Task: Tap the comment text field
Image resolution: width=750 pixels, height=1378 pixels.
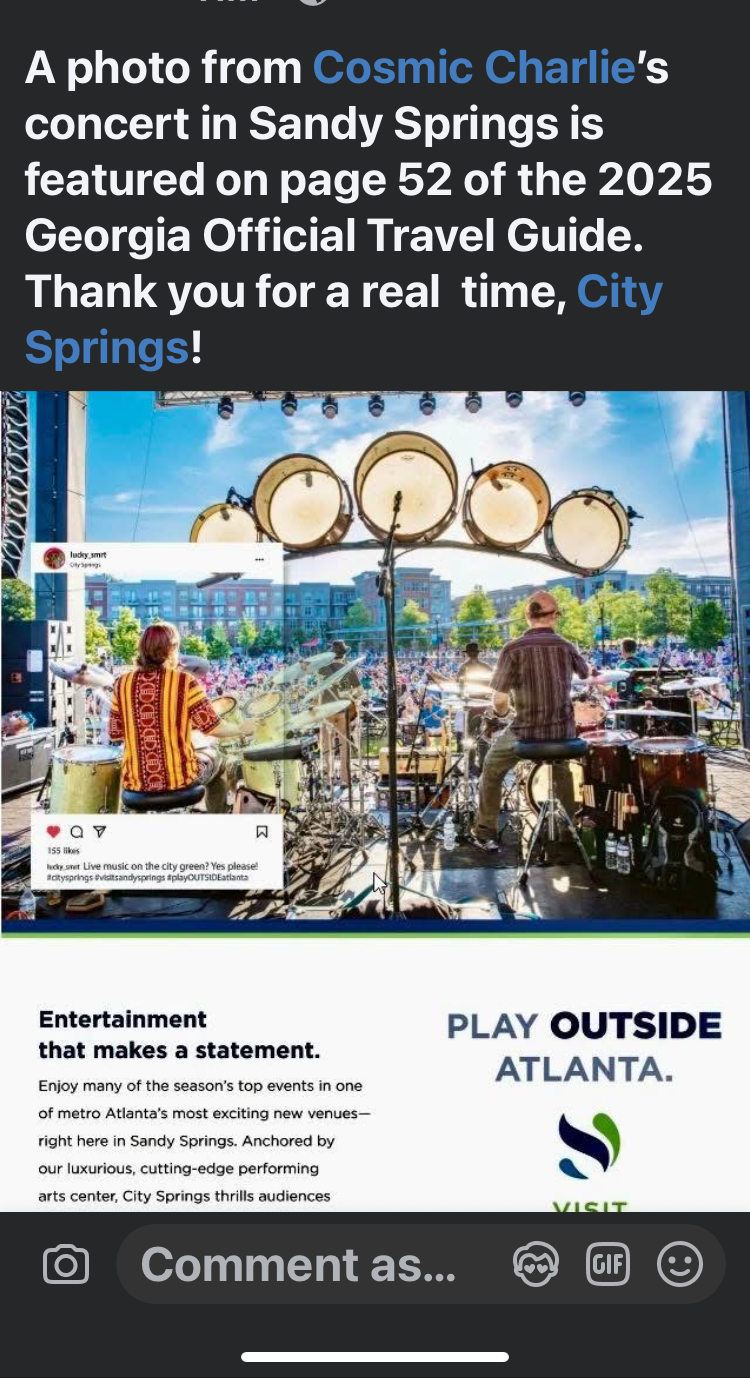Action: 300,1265
